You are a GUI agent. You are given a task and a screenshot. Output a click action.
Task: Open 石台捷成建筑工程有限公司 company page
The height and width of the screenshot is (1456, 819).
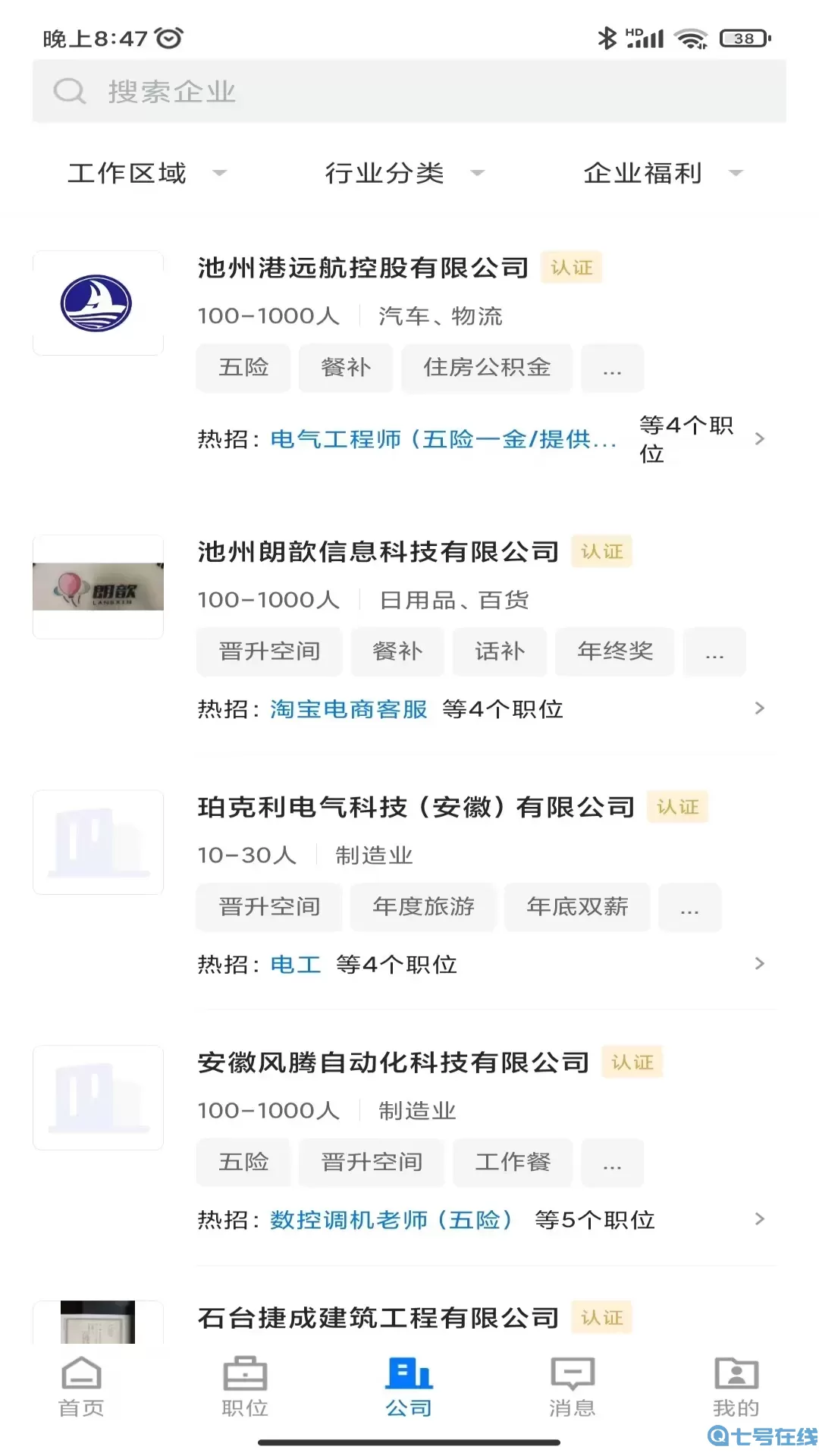pyautogui.click(x=378, y=1318)
